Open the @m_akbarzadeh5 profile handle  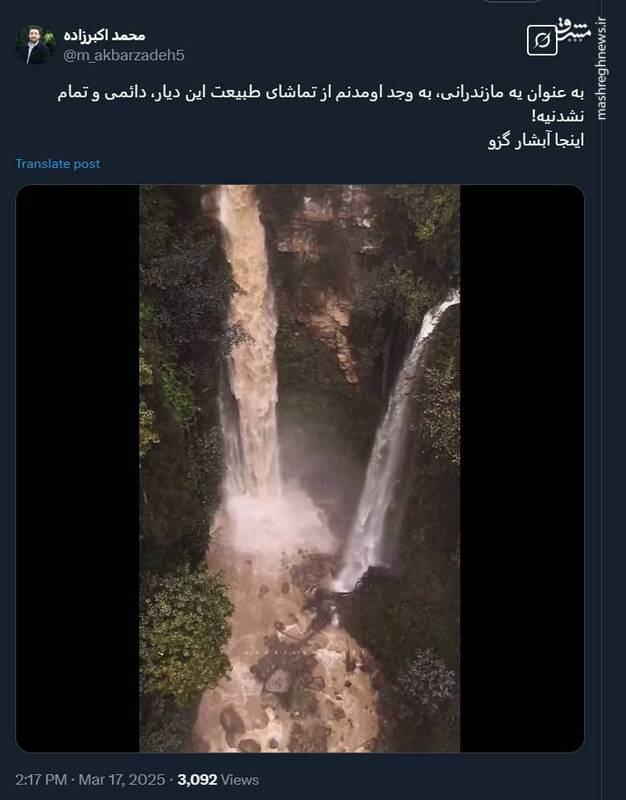pos(124,54)
